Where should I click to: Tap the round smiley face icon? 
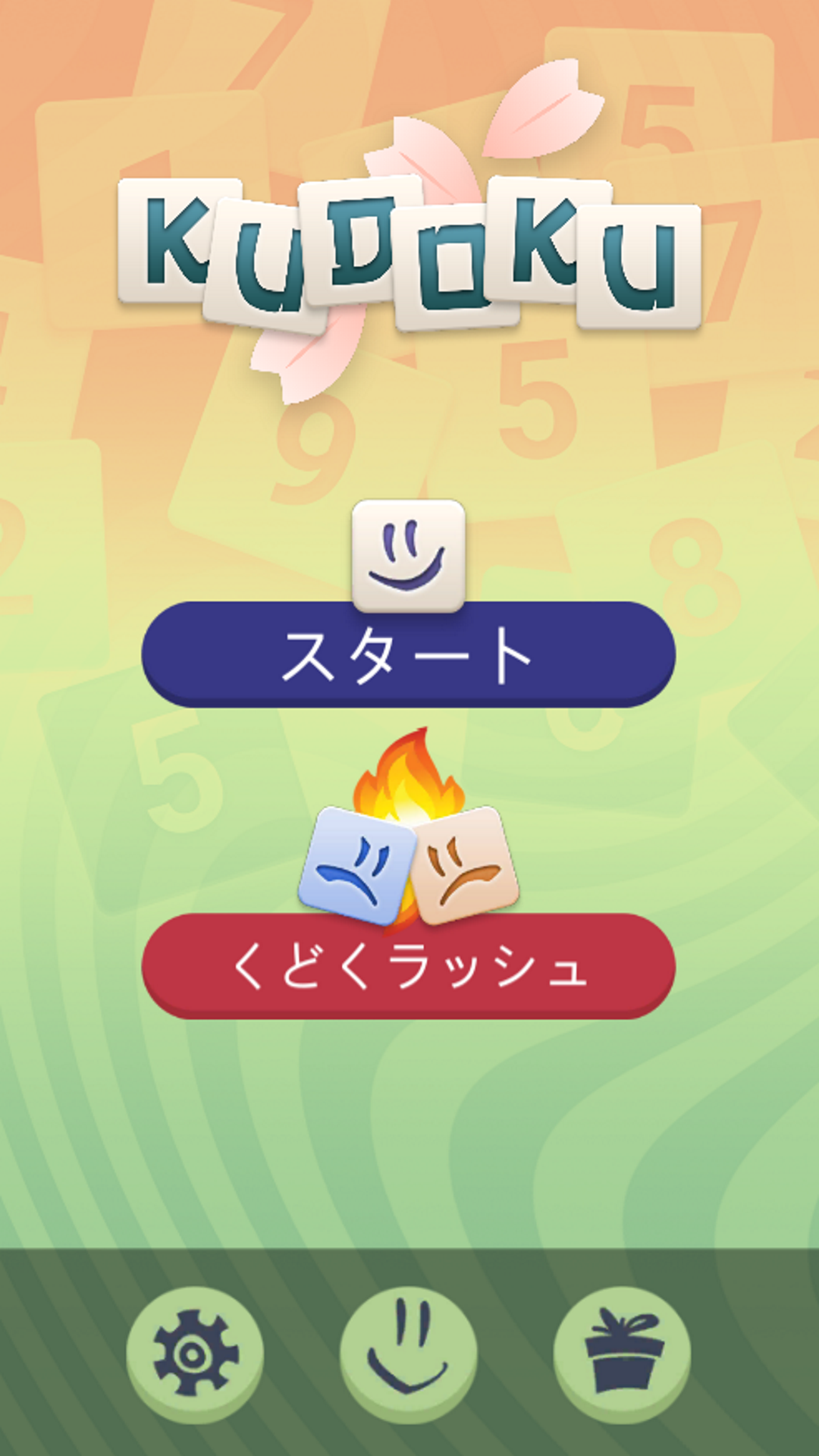tap(408, 1352)
